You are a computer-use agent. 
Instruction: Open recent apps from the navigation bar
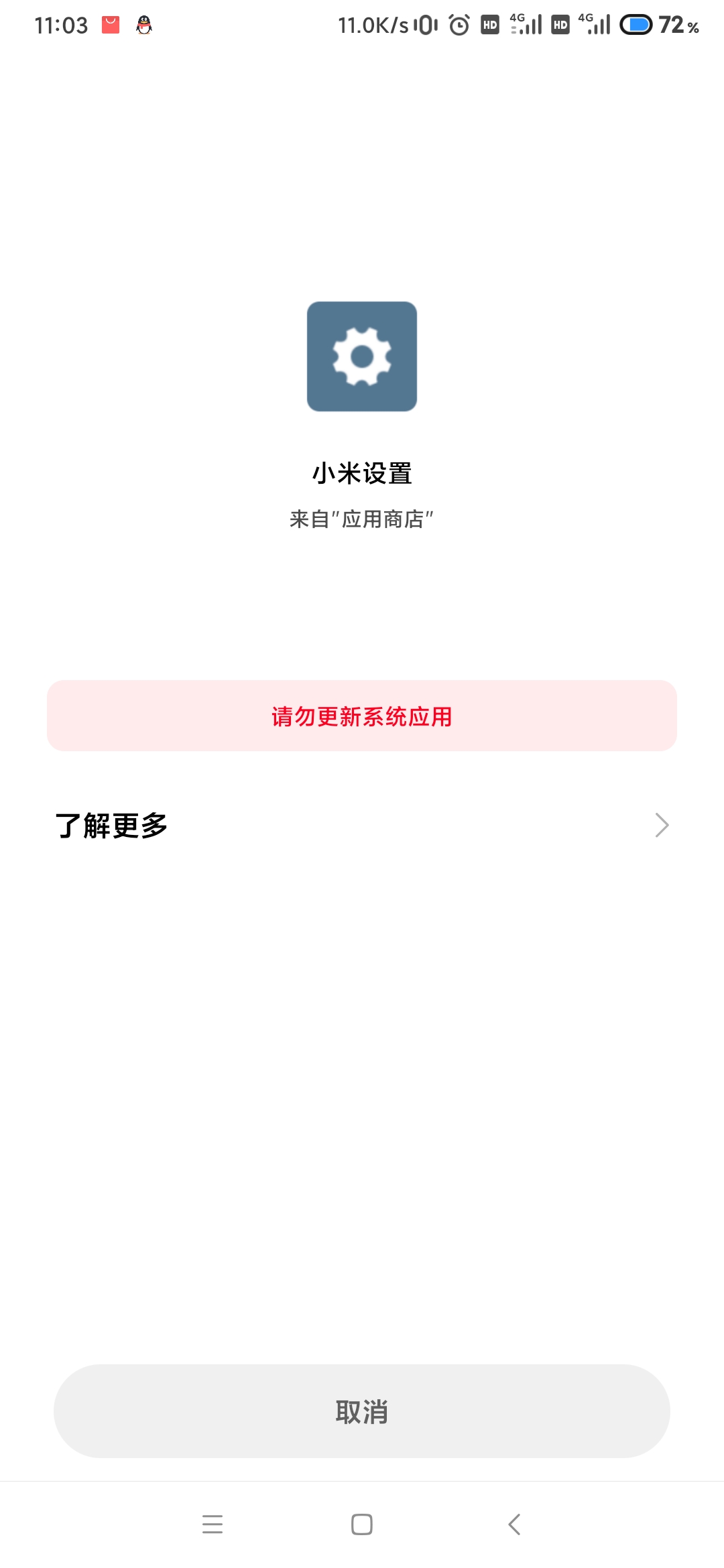(213, 1524)
